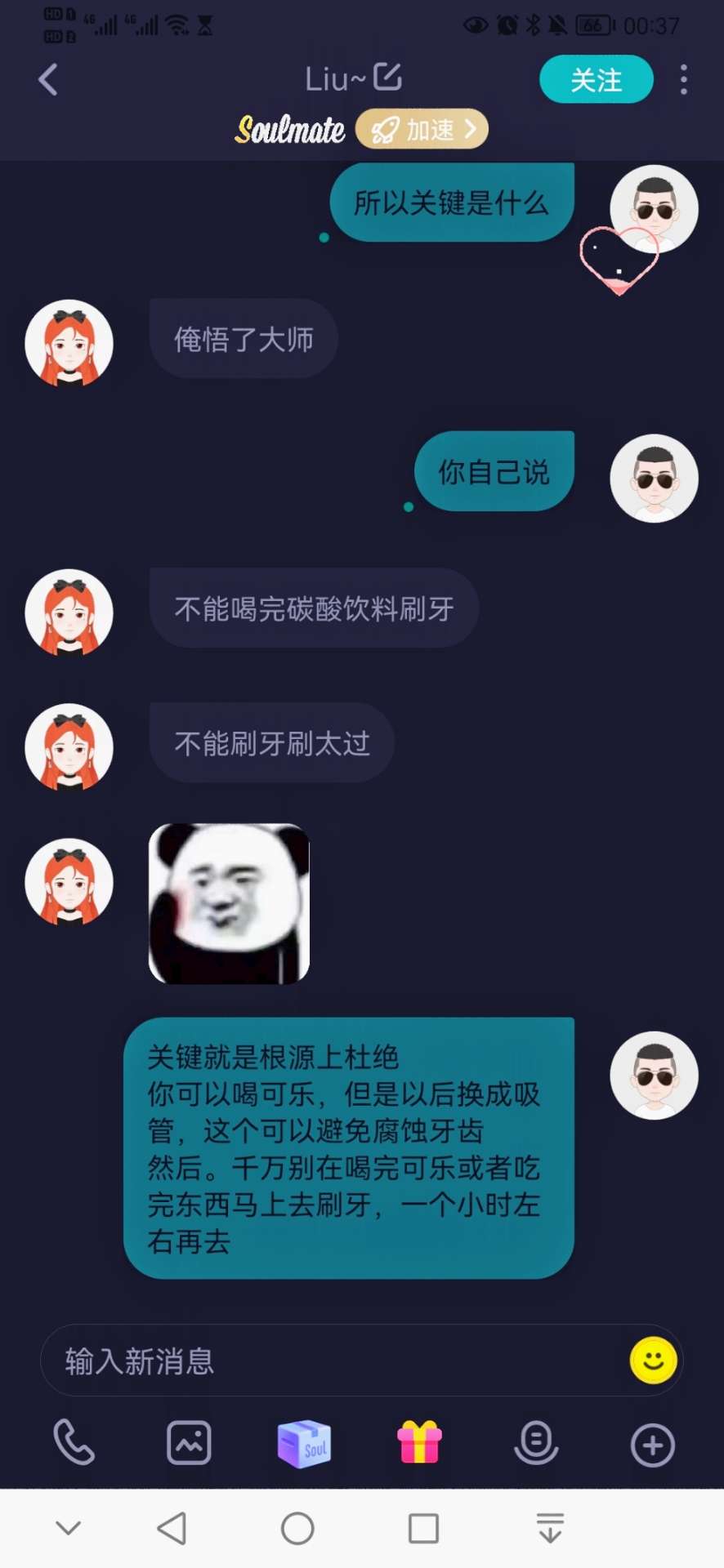
Task: Tap the Soulmate 加速 chip
Action: [422, 129]
